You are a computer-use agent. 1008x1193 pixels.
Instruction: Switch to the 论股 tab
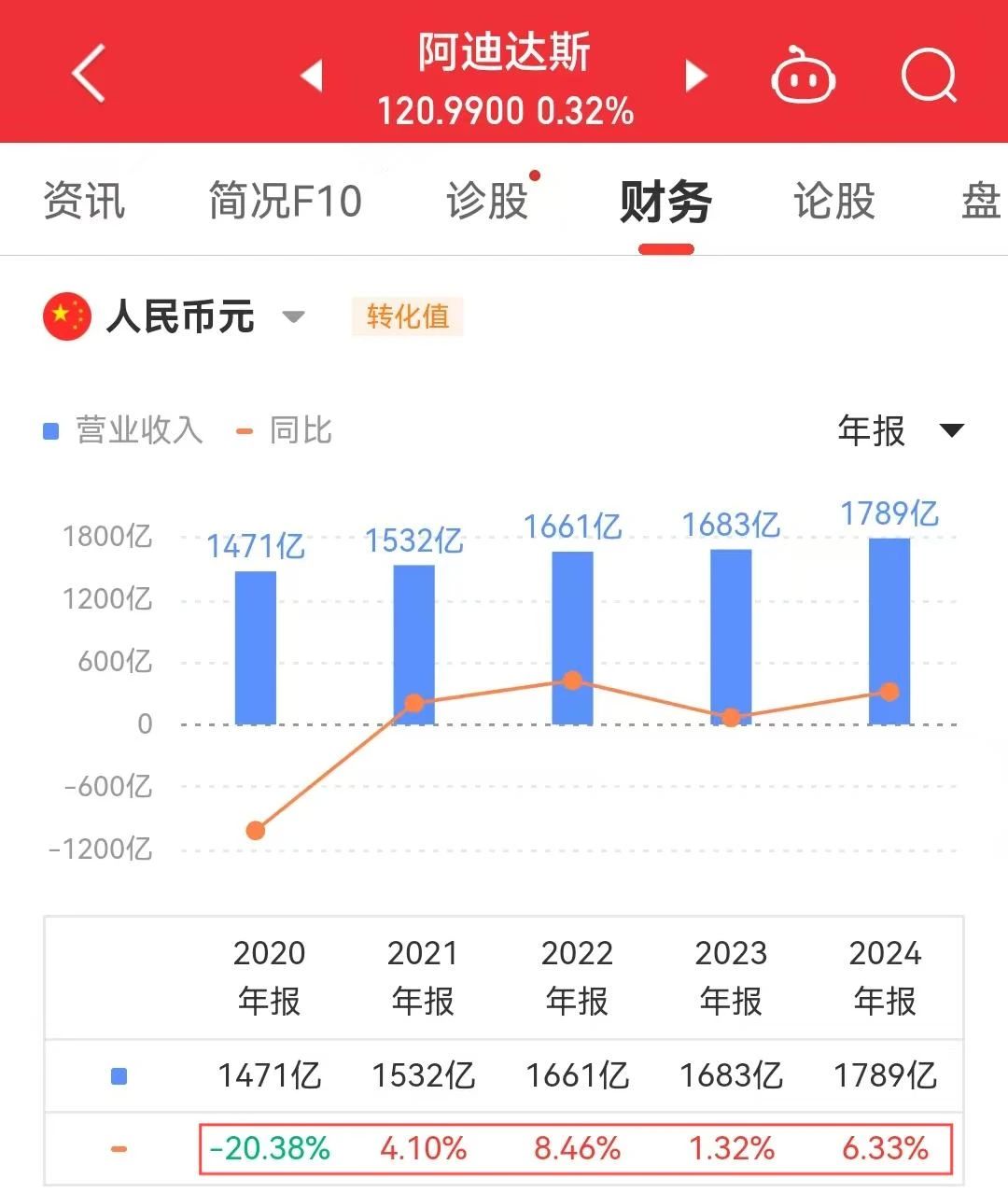834,201
